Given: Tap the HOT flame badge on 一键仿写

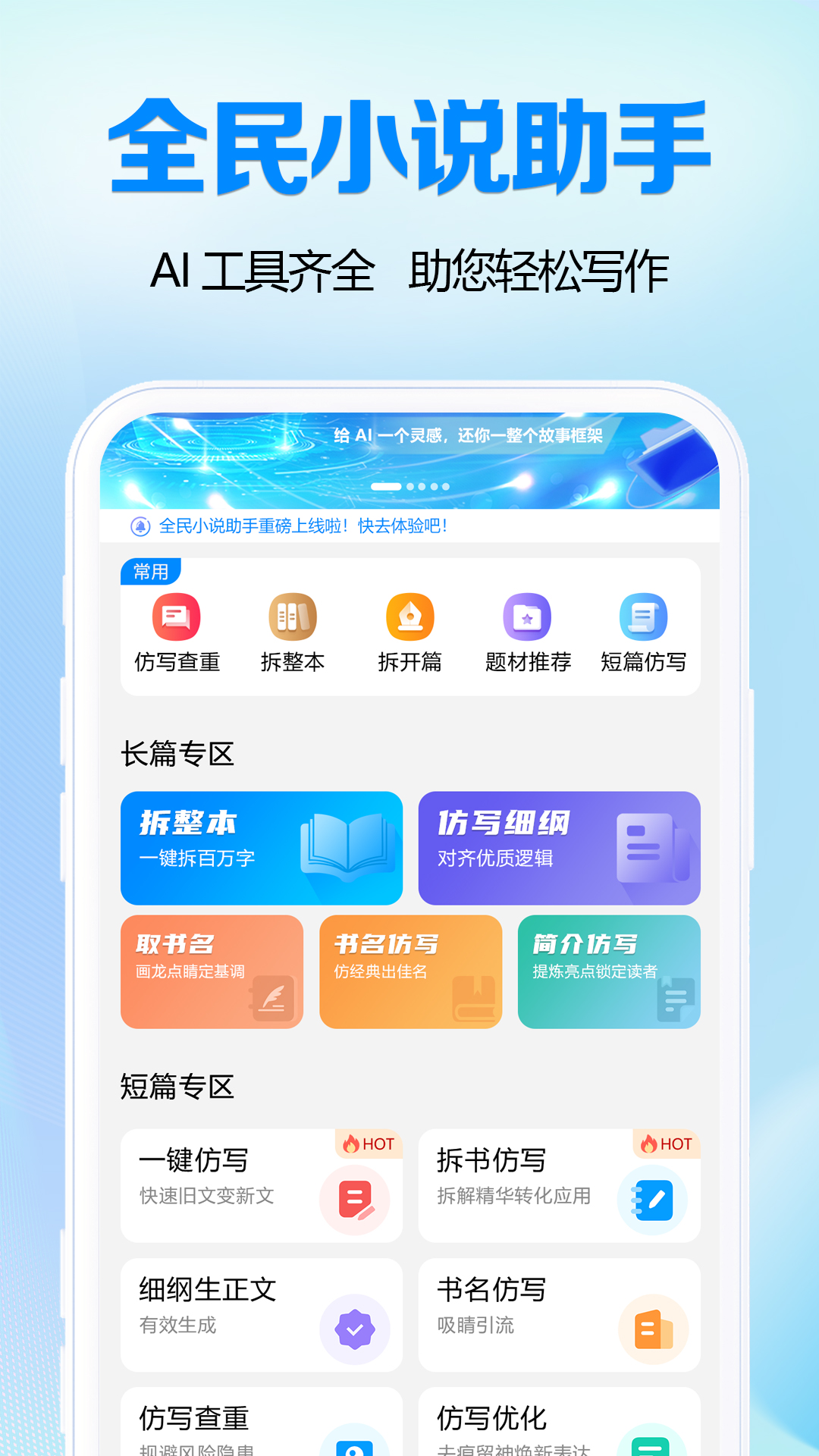Looking at the screenshot, I should coord(368,1145).
